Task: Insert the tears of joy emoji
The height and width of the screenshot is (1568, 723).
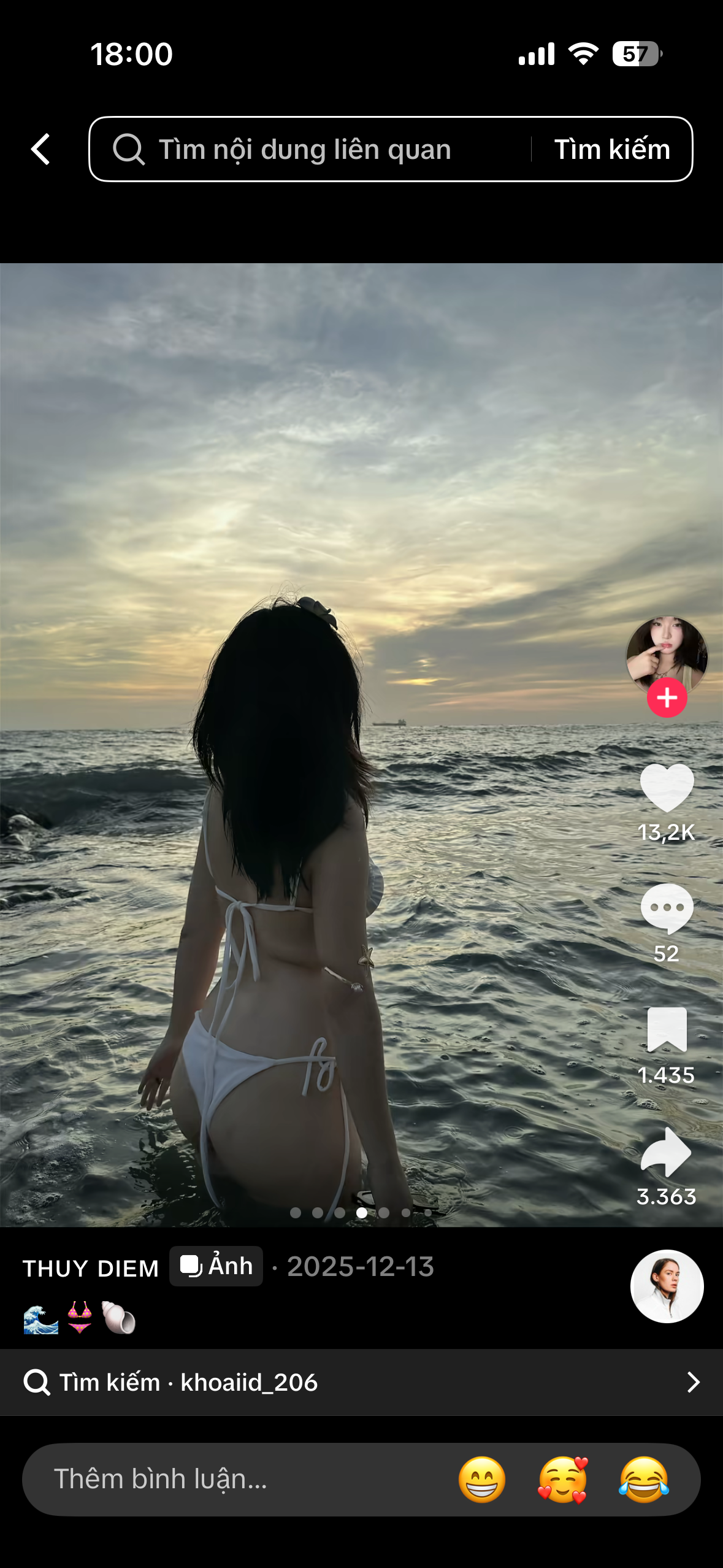Action: click(643, 1479)
